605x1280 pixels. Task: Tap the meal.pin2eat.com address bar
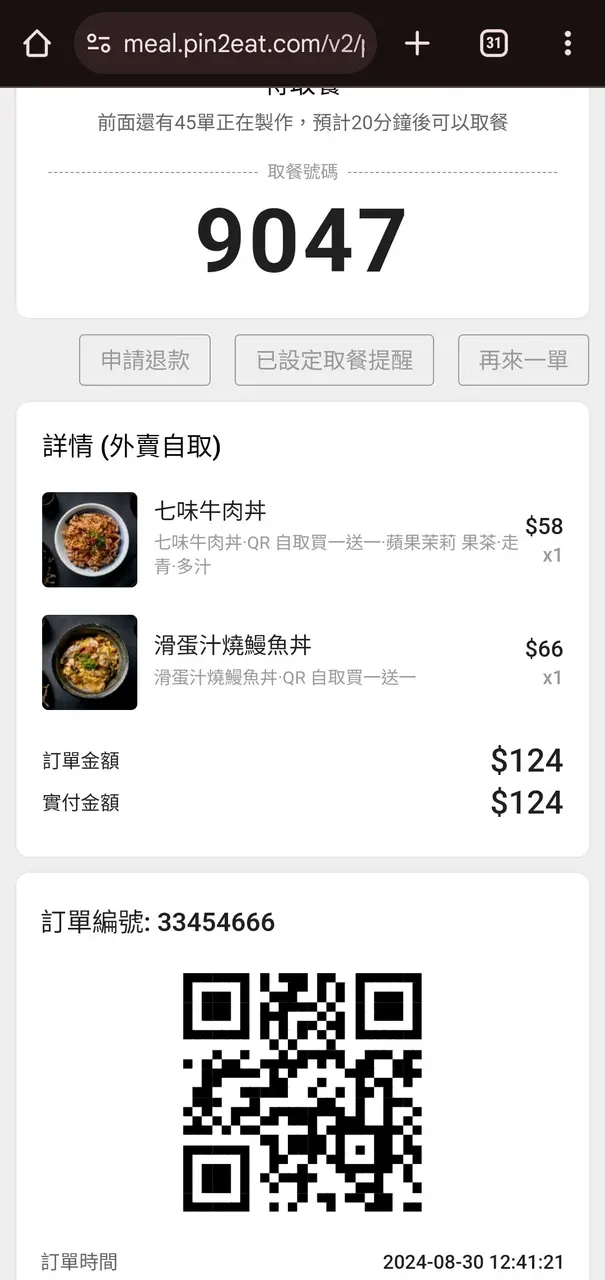243,43
